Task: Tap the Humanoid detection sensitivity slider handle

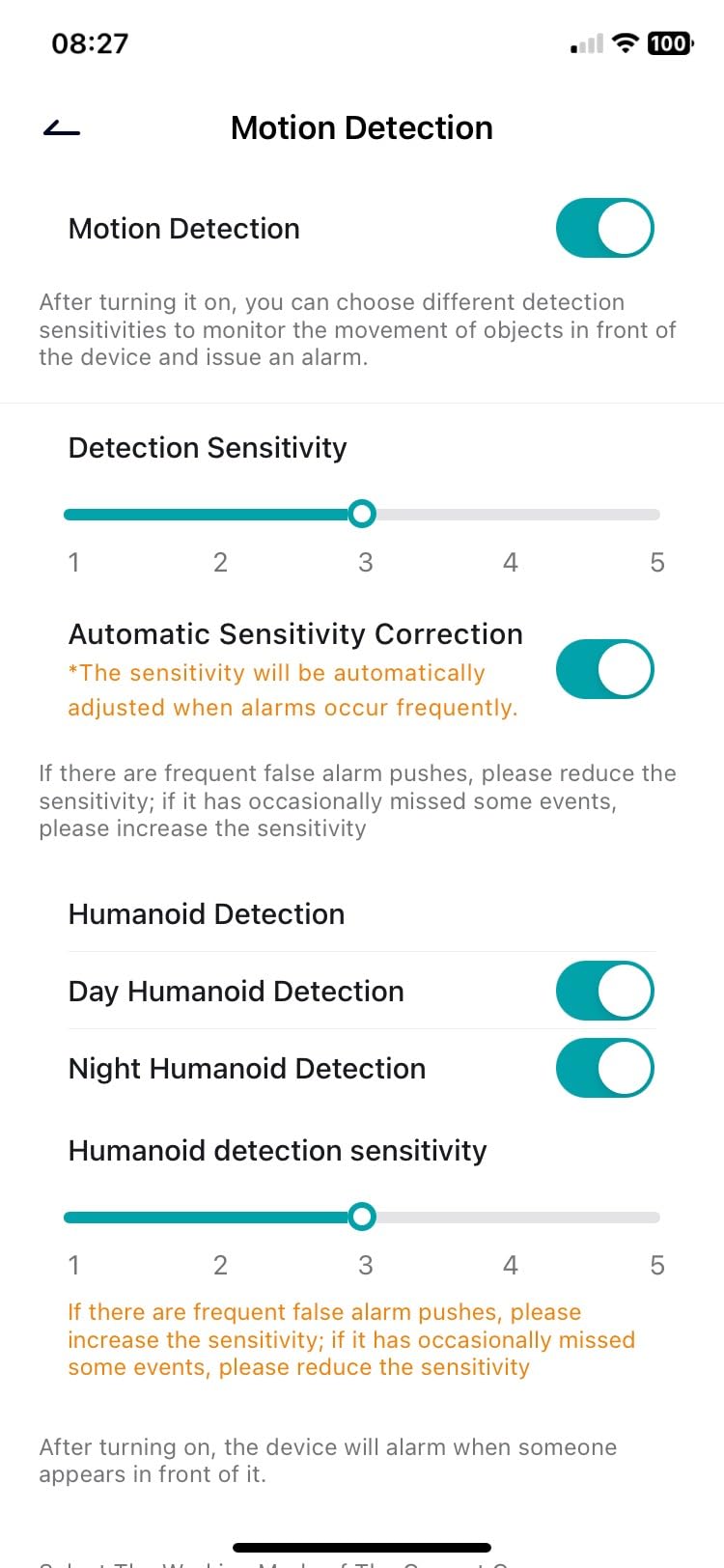Action: click(362, 1217)
